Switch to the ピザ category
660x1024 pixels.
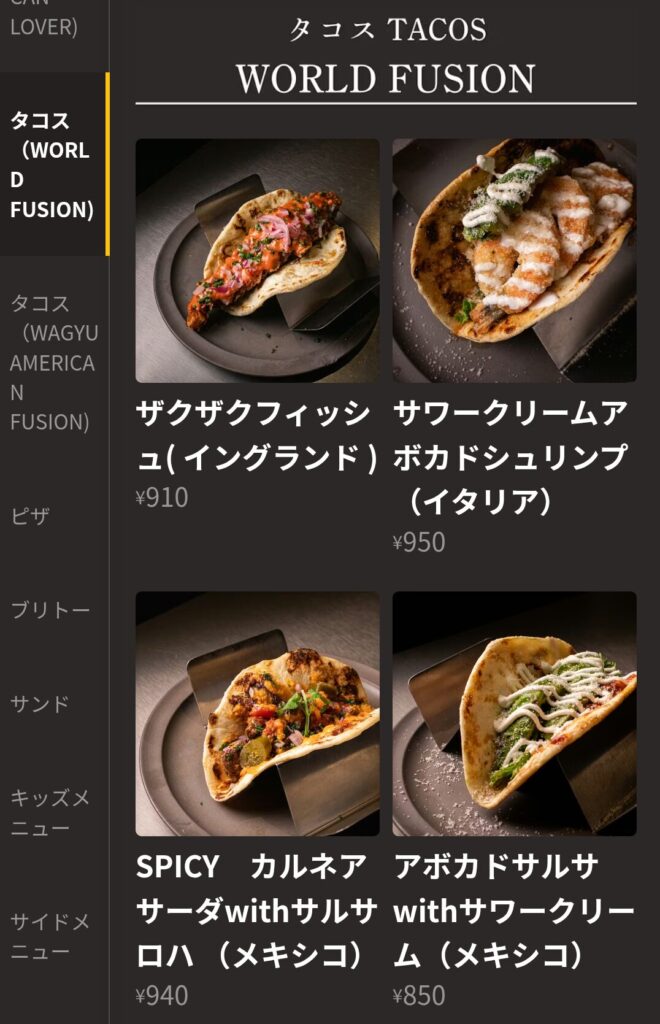click(x=30, y=516)
